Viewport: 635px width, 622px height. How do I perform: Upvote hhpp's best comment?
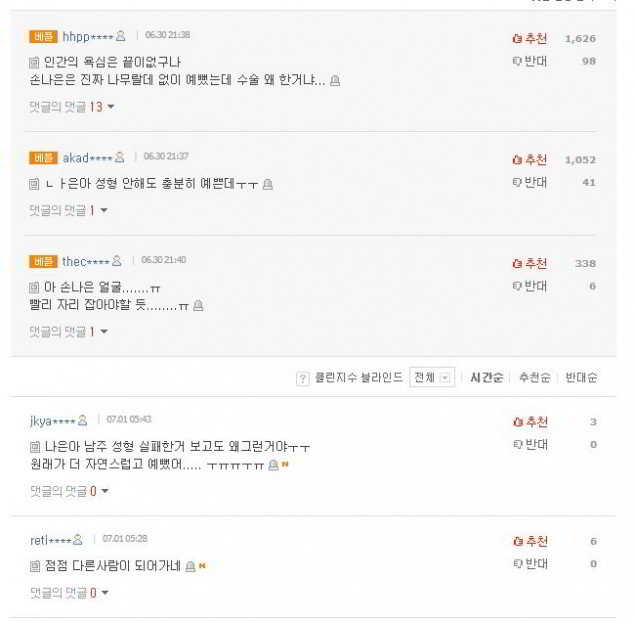point(529,38)
